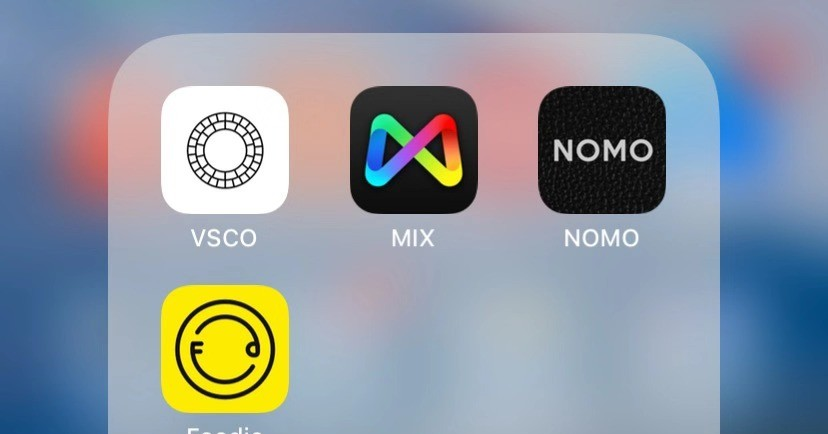Open the VSCO app
The image size is (828, 434).
(x=225, y=150)
